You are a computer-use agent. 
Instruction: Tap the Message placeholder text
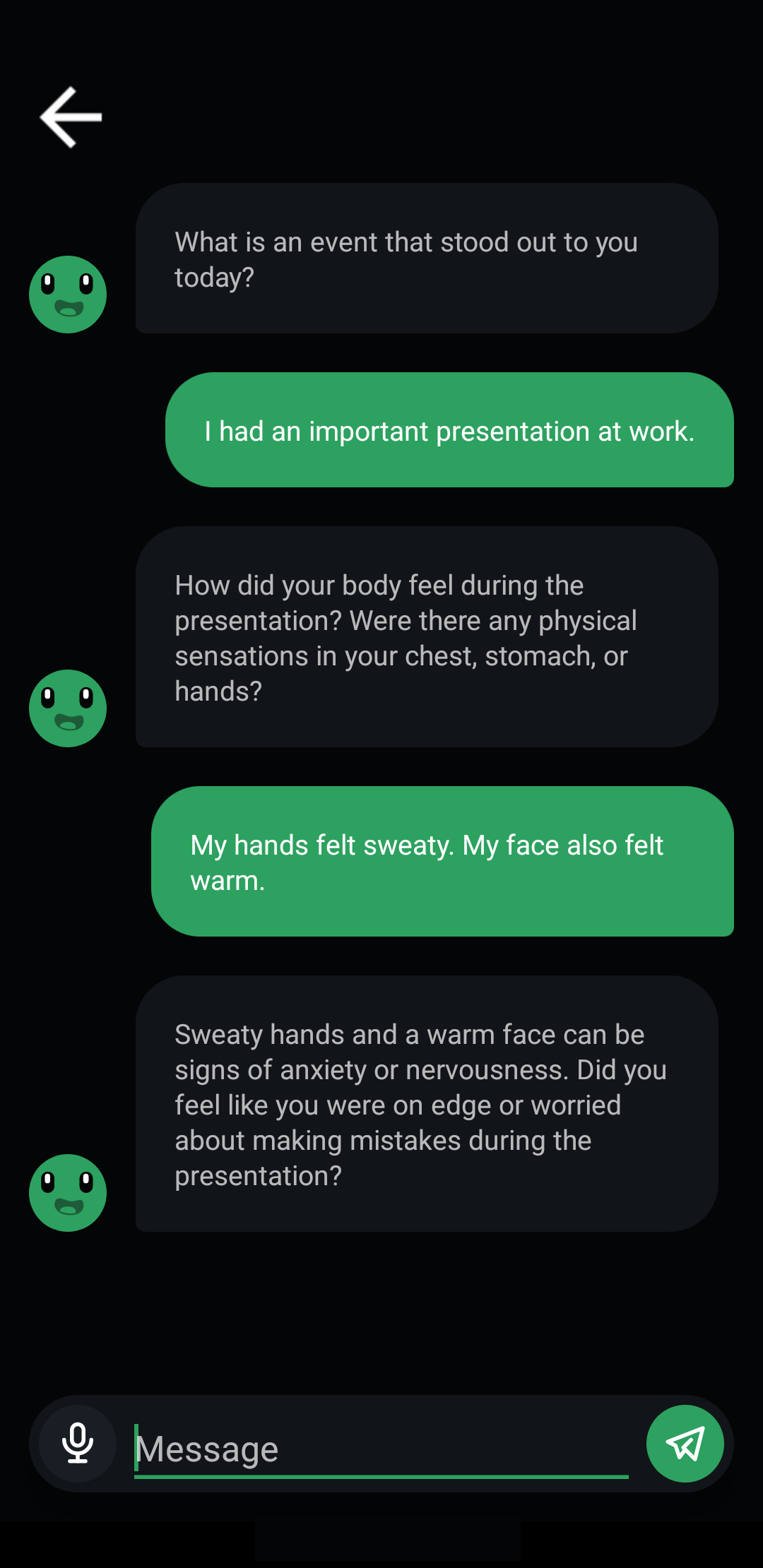click(209, 1448)
